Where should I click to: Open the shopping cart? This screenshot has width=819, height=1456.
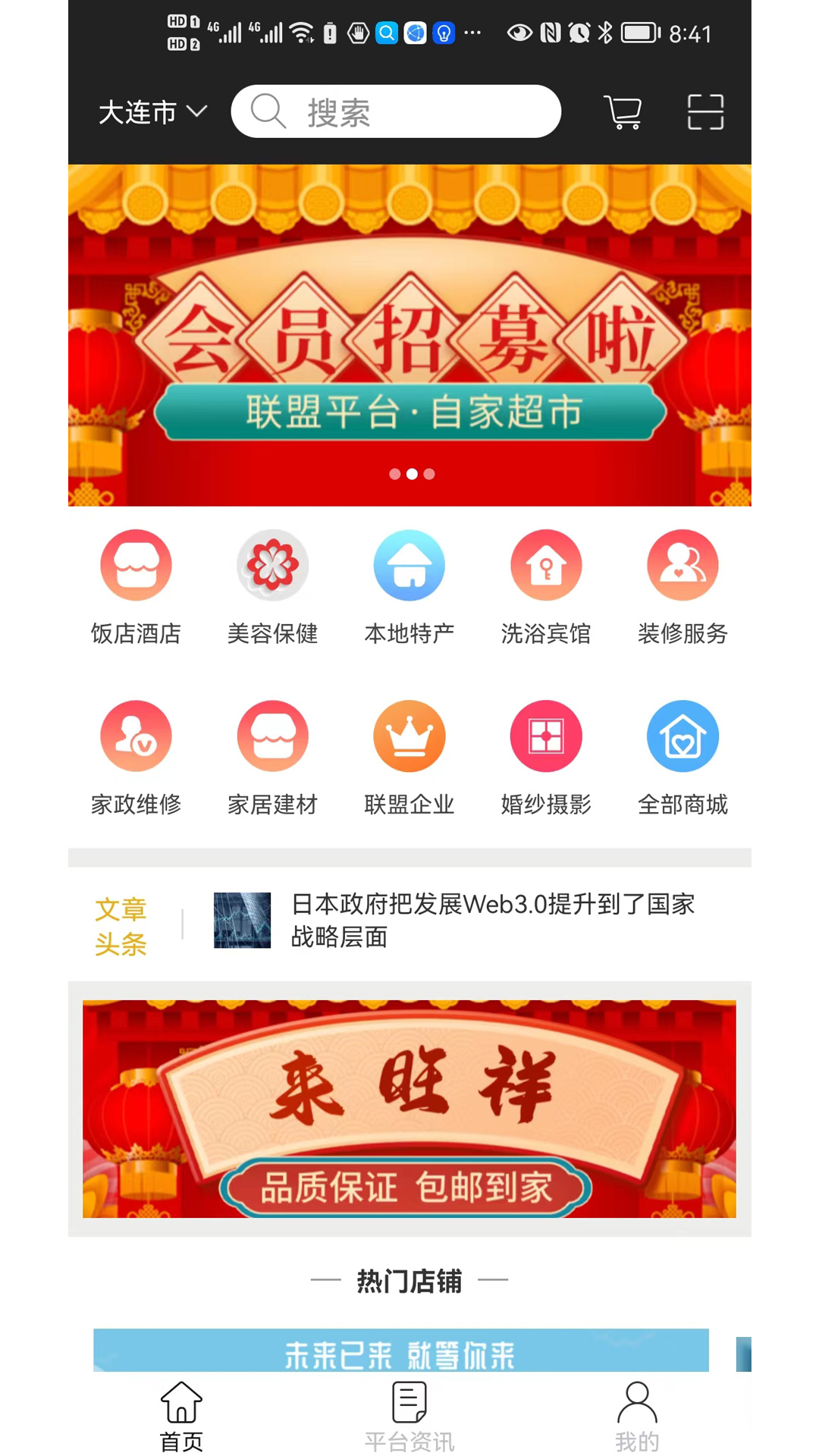623,112
